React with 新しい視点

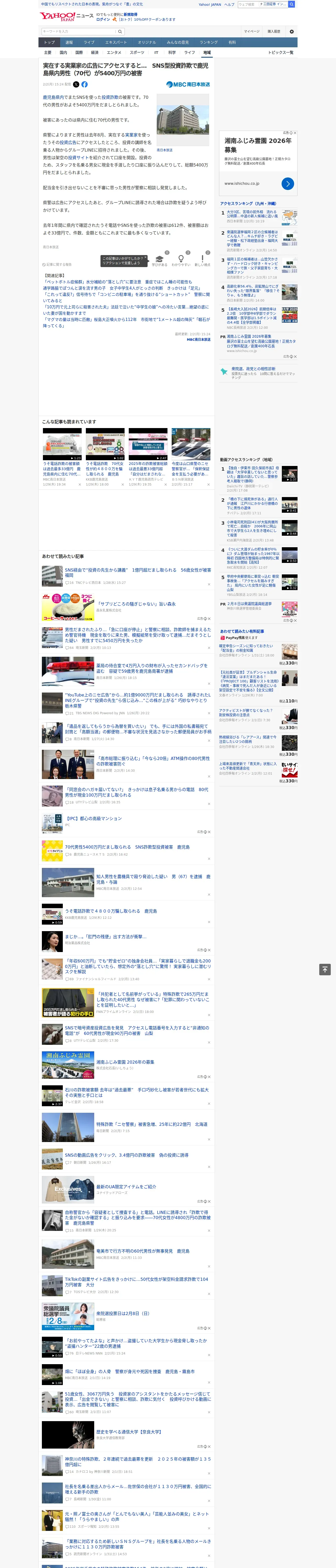203,260
